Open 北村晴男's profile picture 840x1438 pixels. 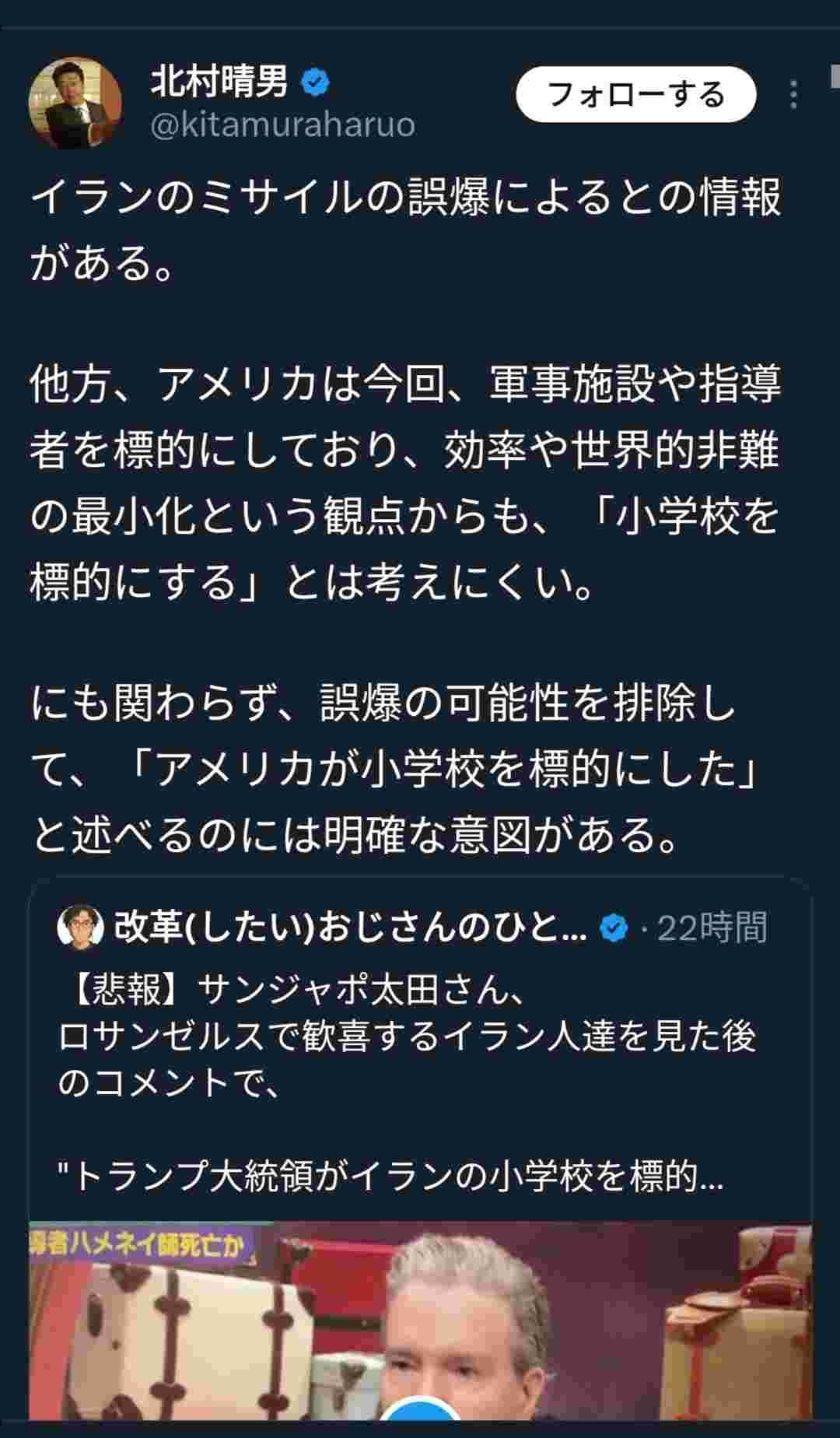[75, 102]
